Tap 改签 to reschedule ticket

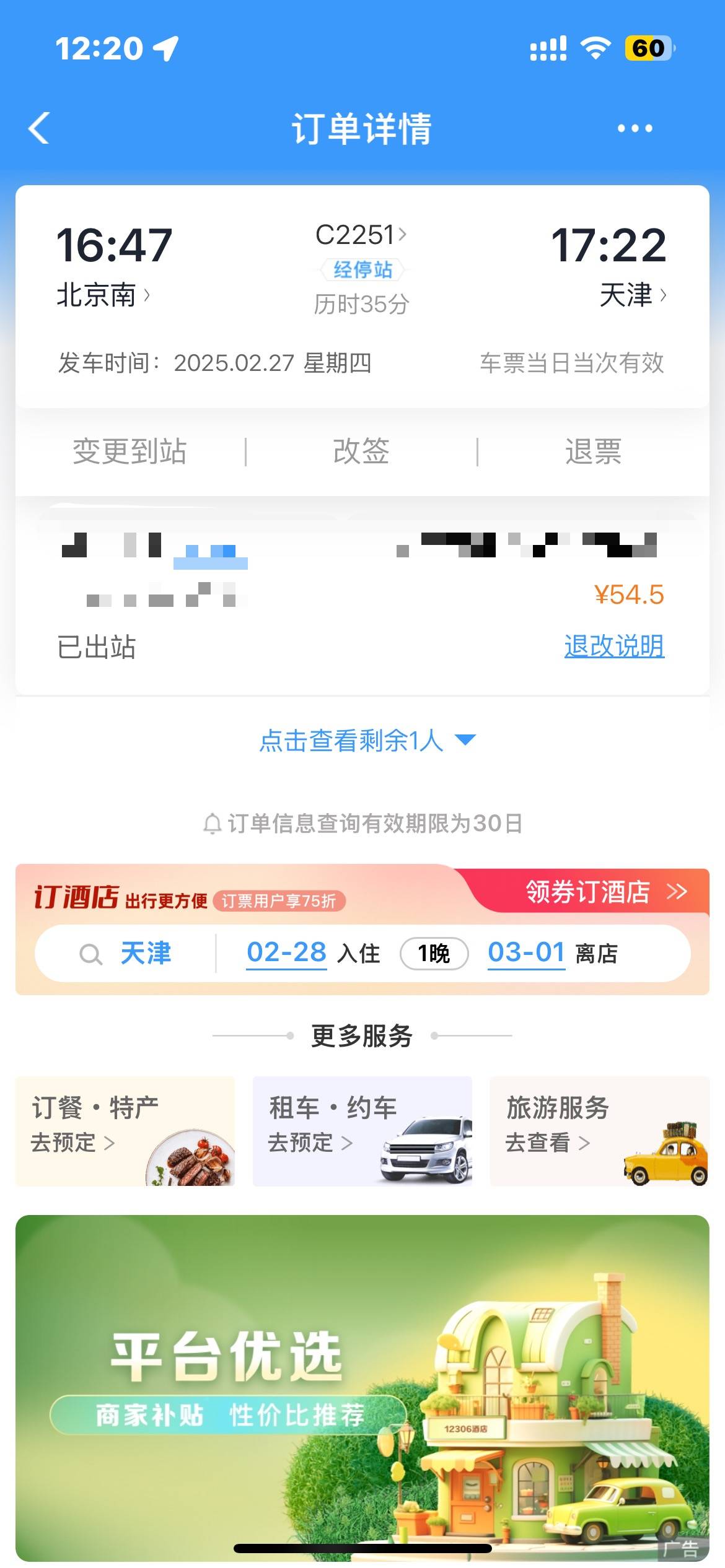pyautogui.click(x=361, y=451)
